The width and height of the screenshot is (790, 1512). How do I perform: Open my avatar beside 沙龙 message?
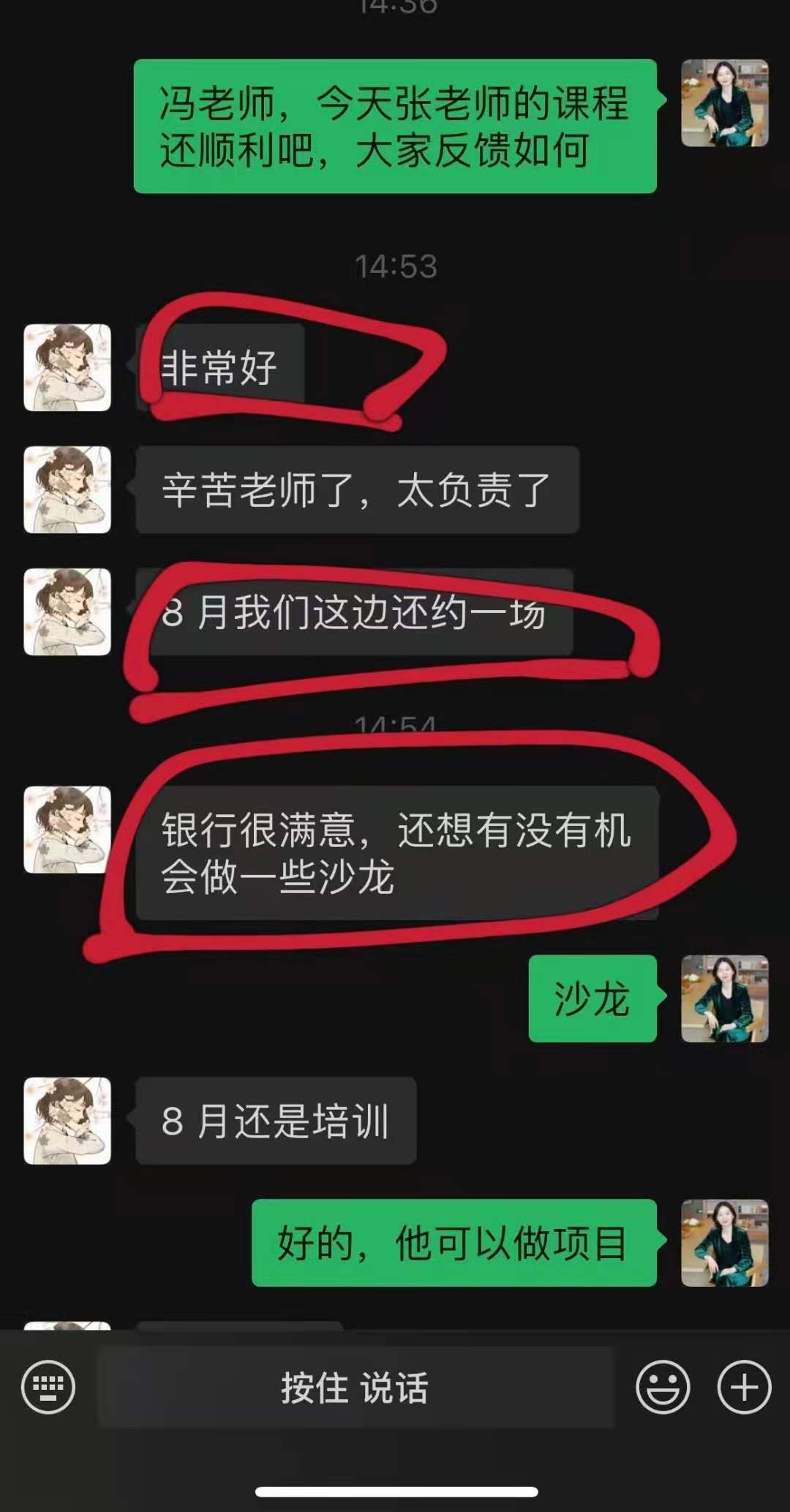click(x=724, y=998)
